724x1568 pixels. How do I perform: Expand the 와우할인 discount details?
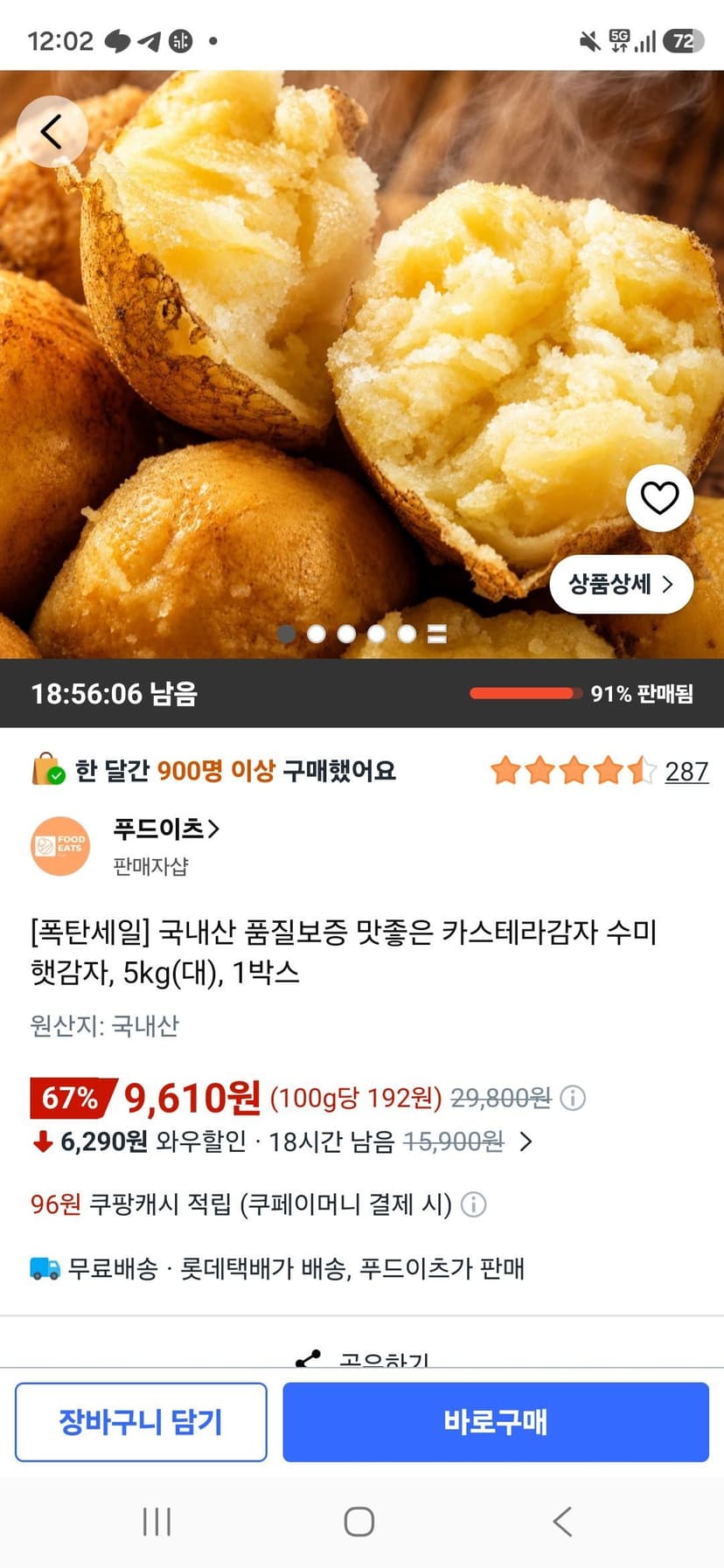click(x=526, y=1141)
